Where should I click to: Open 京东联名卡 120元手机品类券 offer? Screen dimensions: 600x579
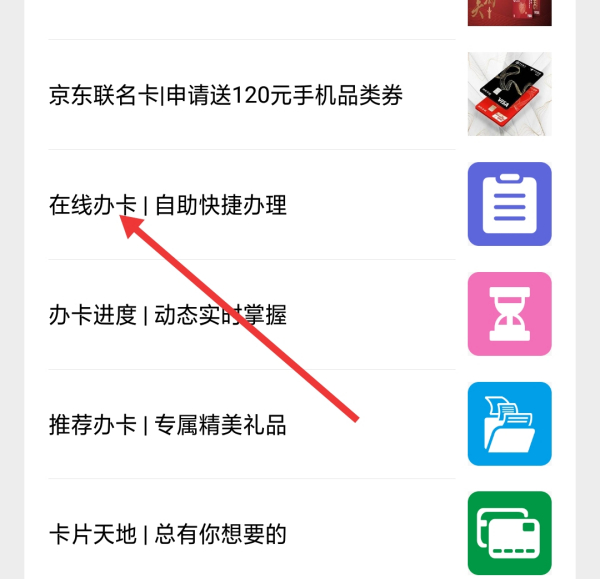point(226,96)
